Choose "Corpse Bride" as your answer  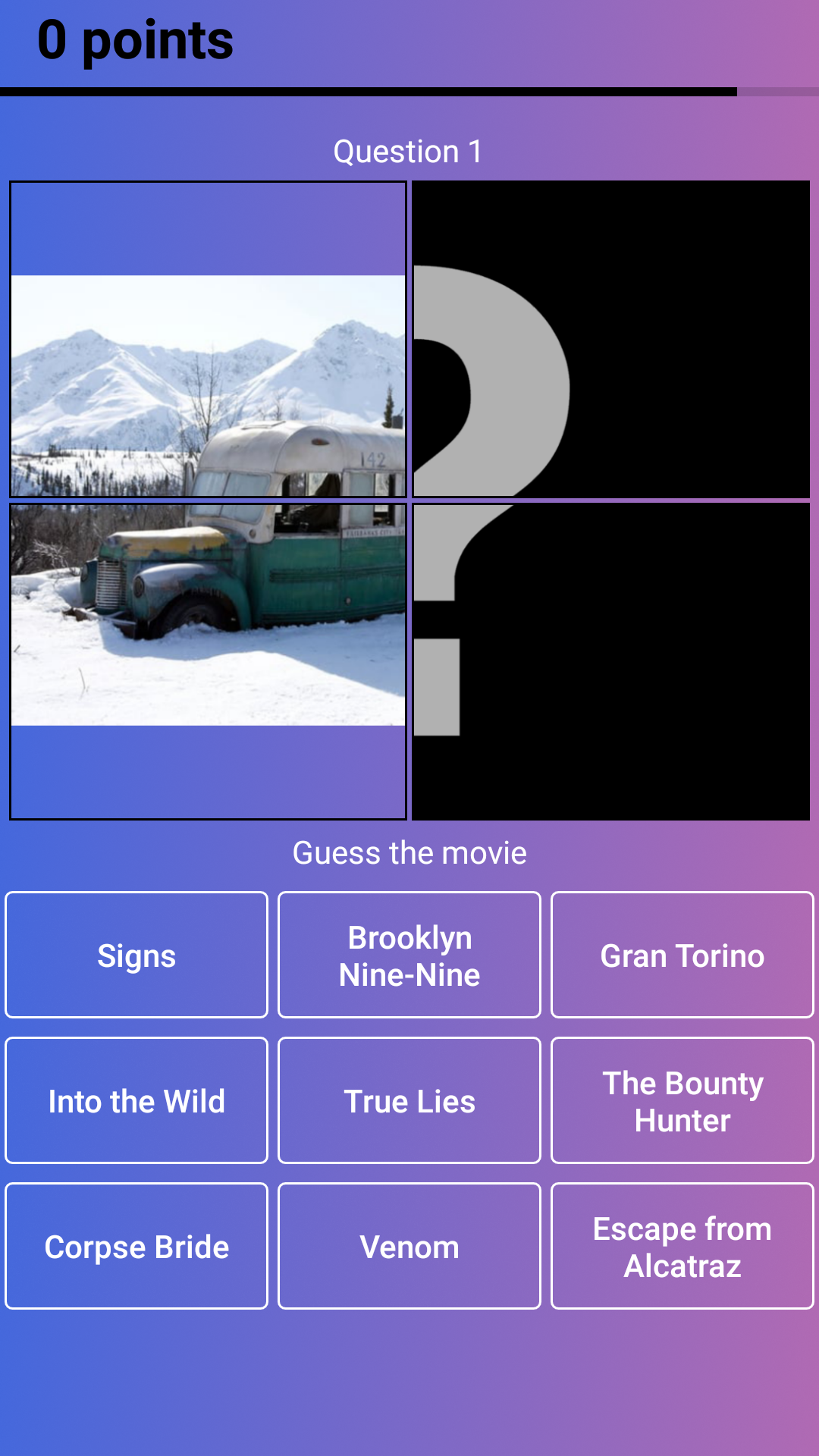pos(136,1246)
